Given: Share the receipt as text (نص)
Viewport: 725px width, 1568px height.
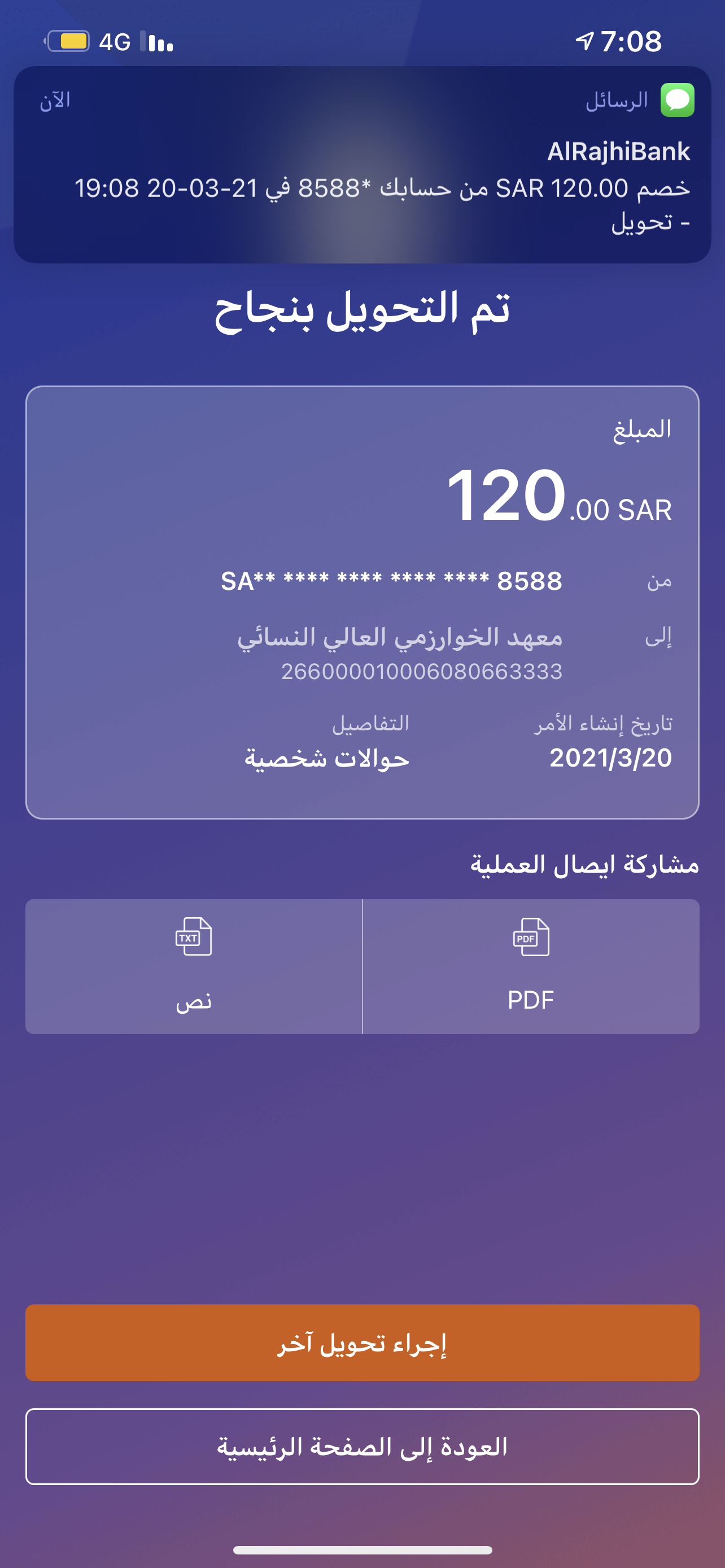Looking at the screenshot, I should 194,966.
